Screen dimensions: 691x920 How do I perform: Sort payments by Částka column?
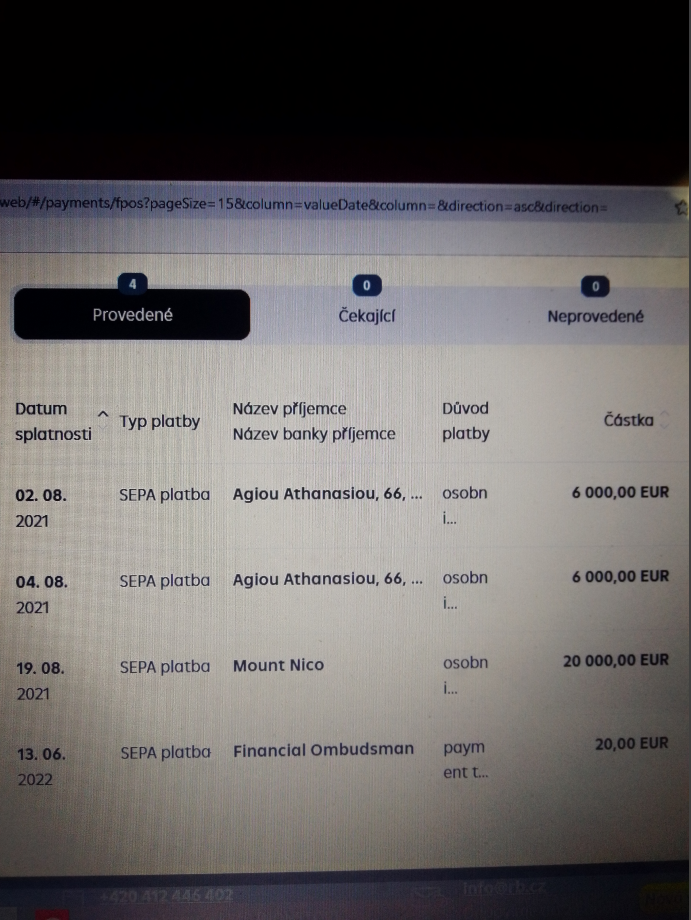coord(629,420)
